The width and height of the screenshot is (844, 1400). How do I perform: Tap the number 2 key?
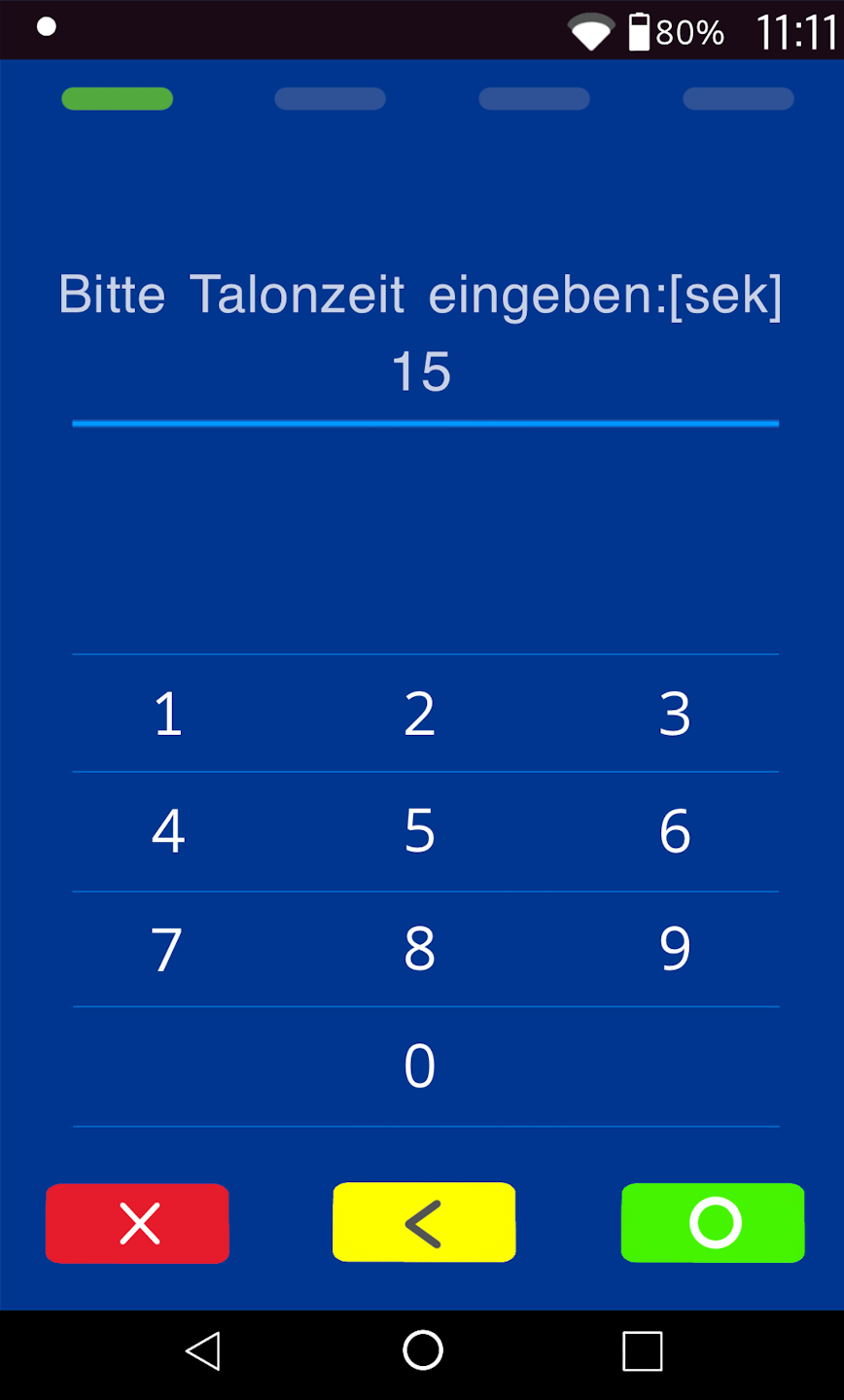click(420, 714)
